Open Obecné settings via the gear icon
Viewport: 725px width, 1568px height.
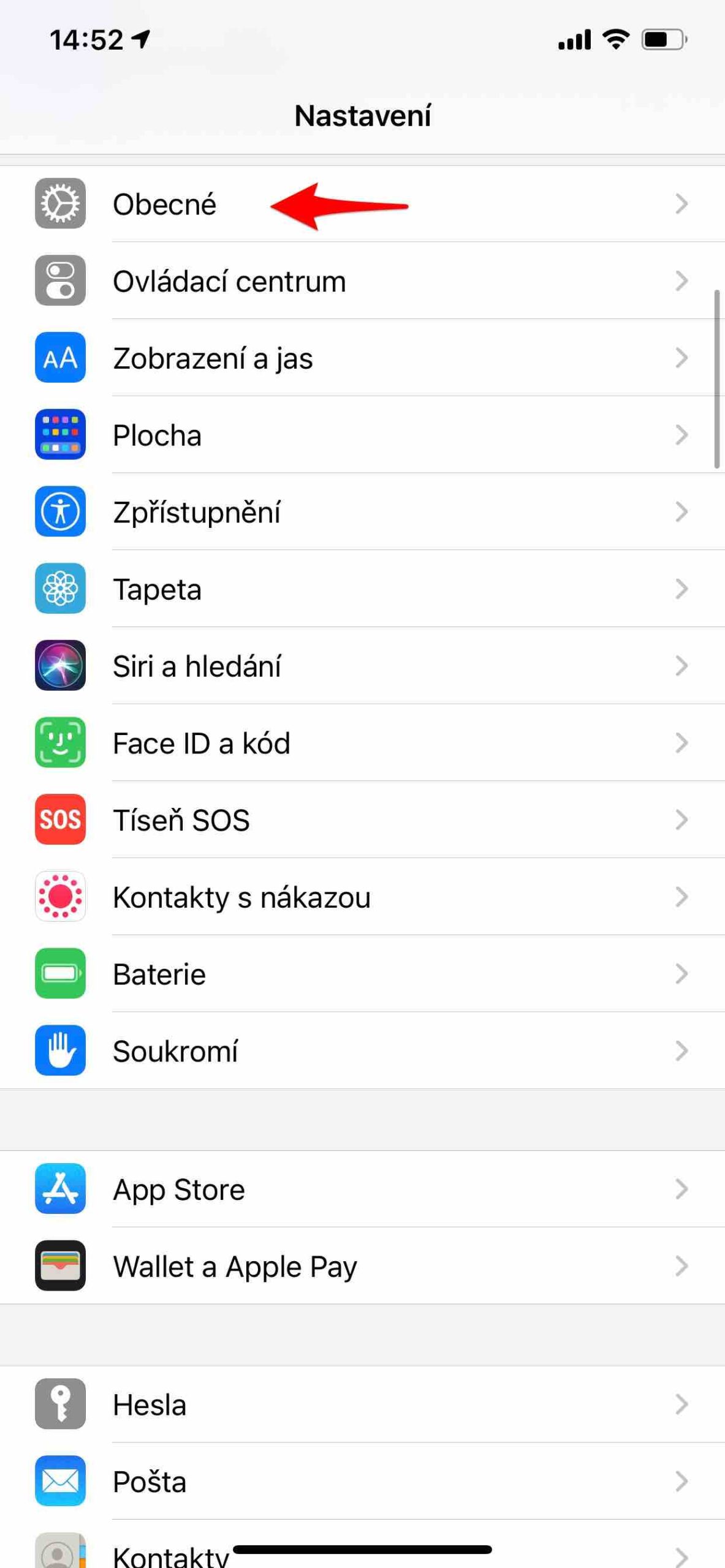[60, 204]
